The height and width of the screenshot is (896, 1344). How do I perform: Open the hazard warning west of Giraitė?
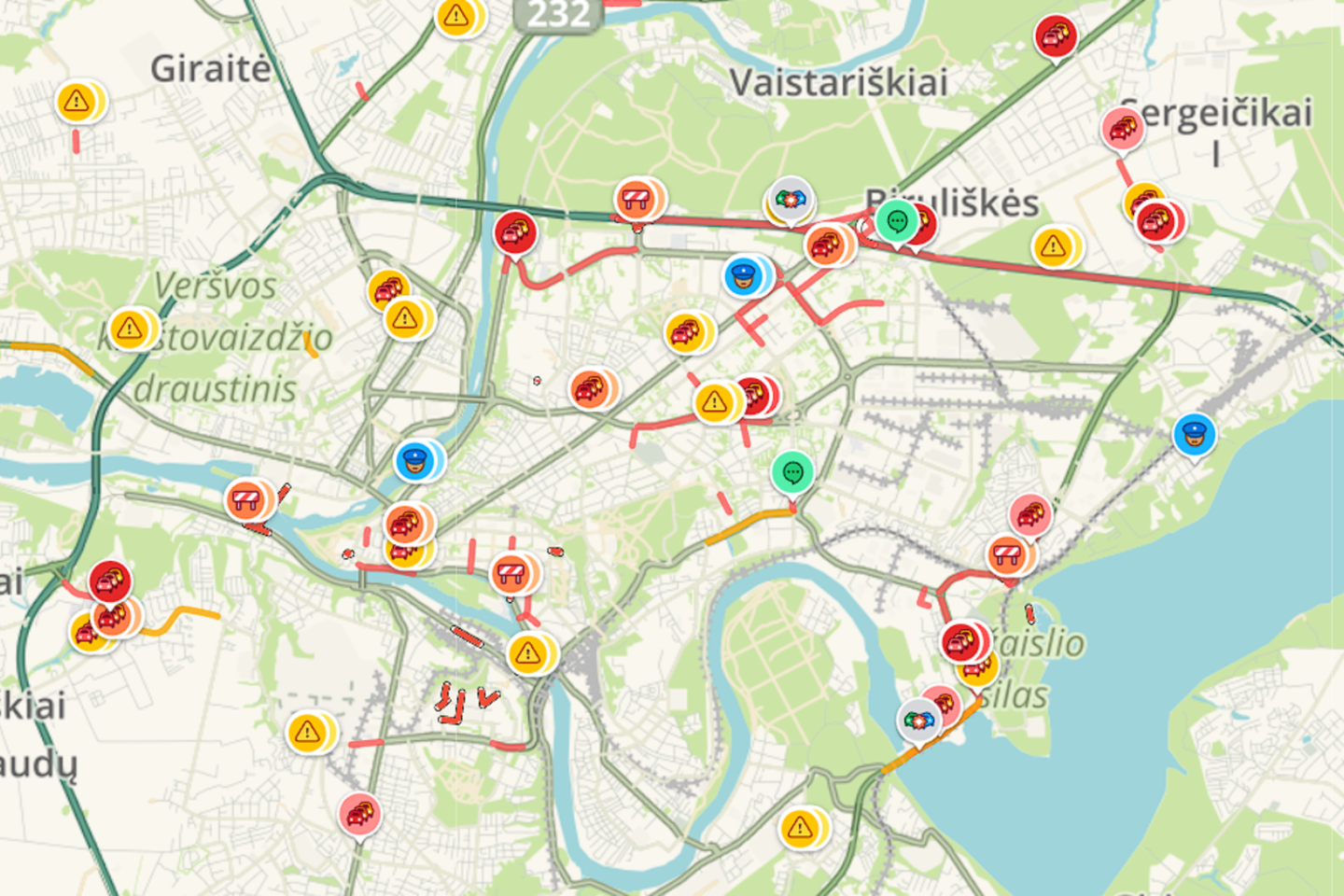tap(77, 102)
